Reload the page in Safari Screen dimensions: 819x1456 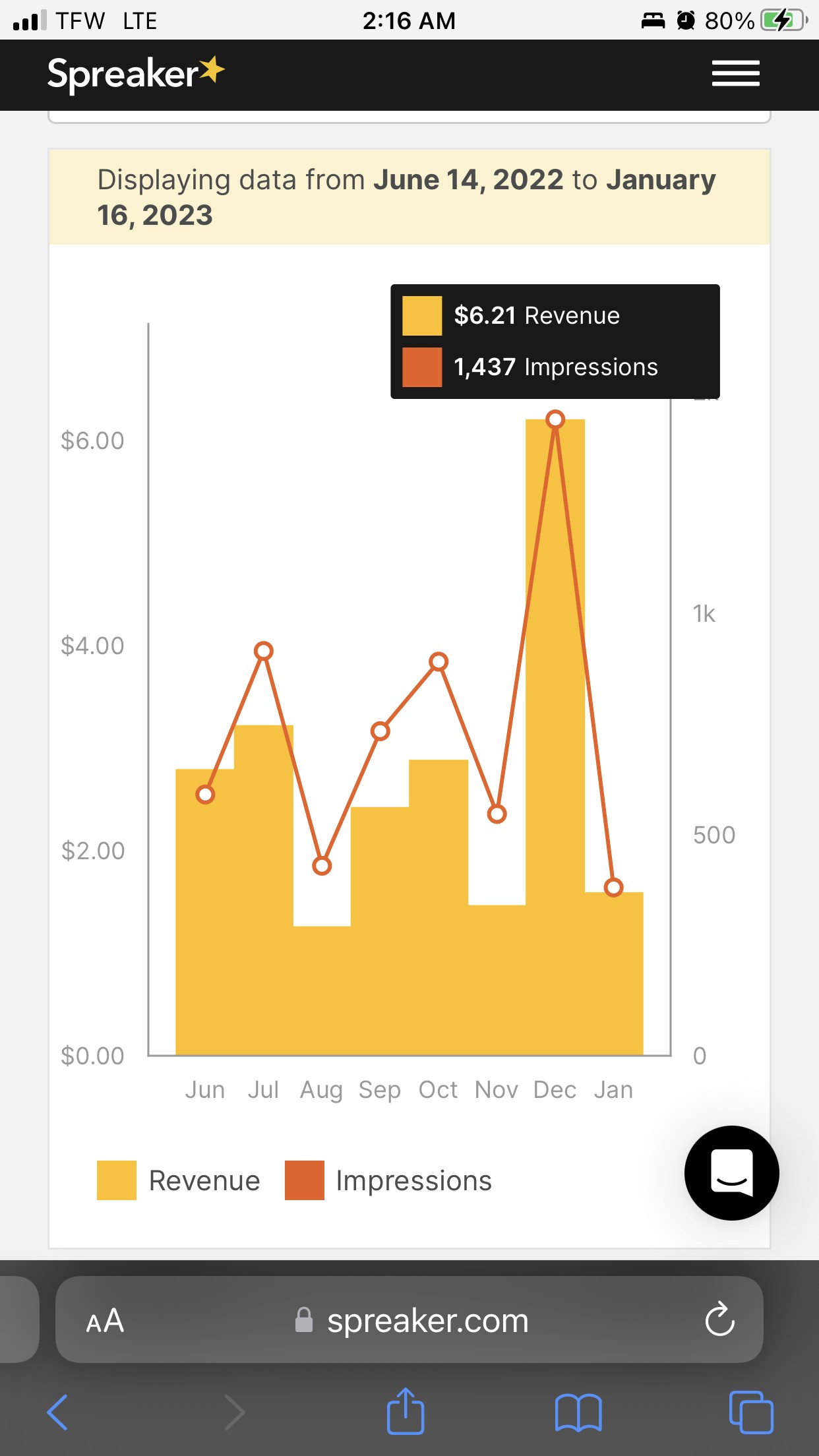[719, 1319]
